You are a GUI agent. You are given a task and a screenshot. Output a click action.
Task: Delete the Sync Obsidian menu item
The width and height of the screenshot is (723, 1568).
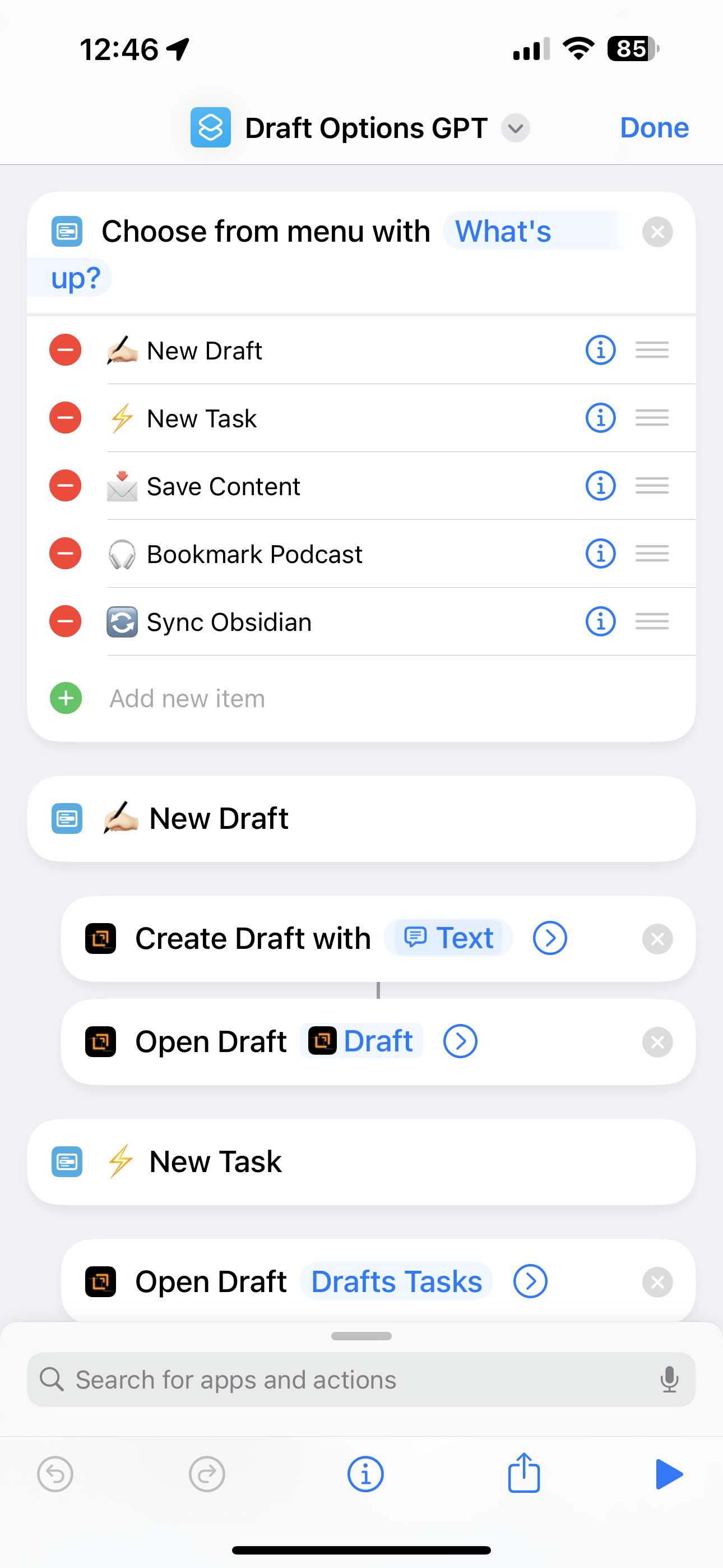point(66,621)
